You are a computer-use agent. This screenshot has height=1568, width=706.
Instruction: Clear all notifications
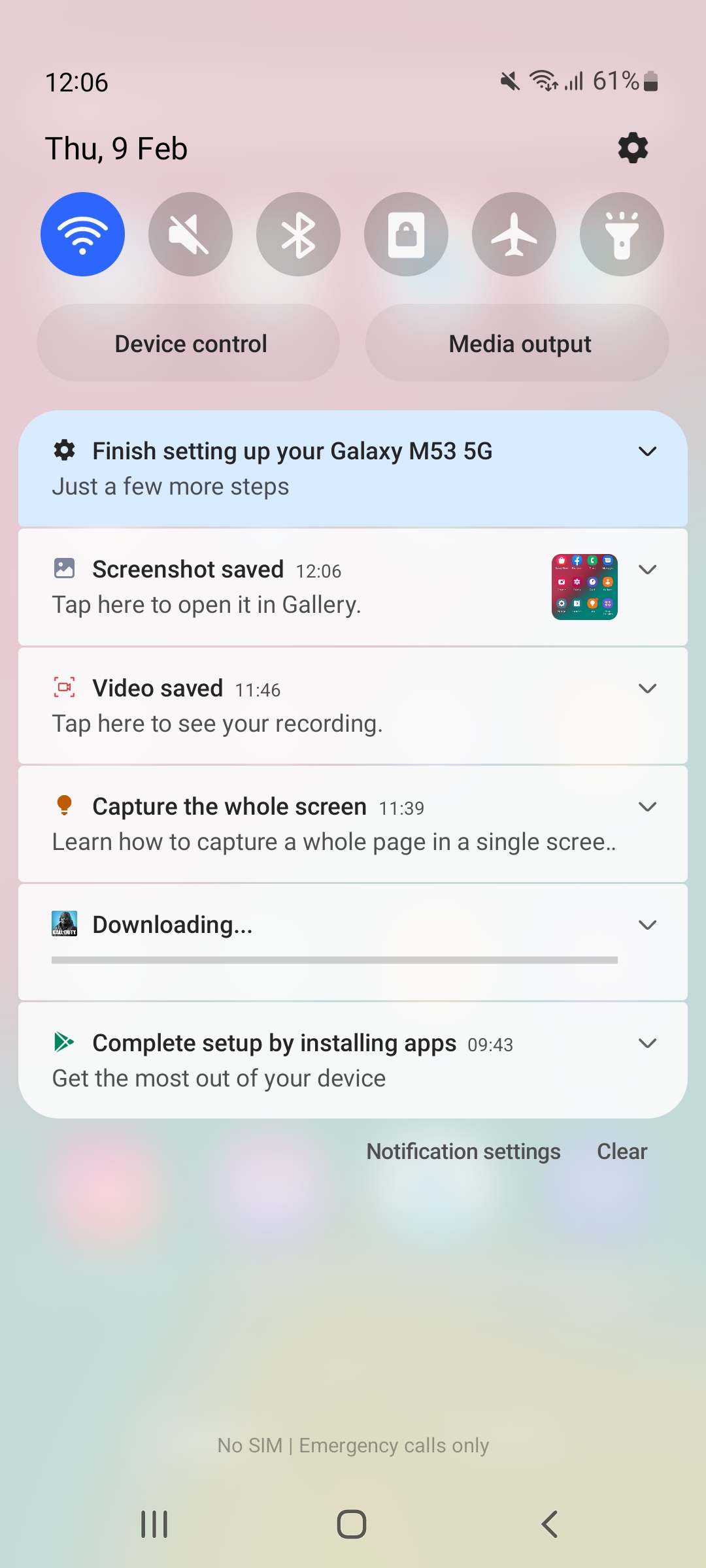(622, 1151)
